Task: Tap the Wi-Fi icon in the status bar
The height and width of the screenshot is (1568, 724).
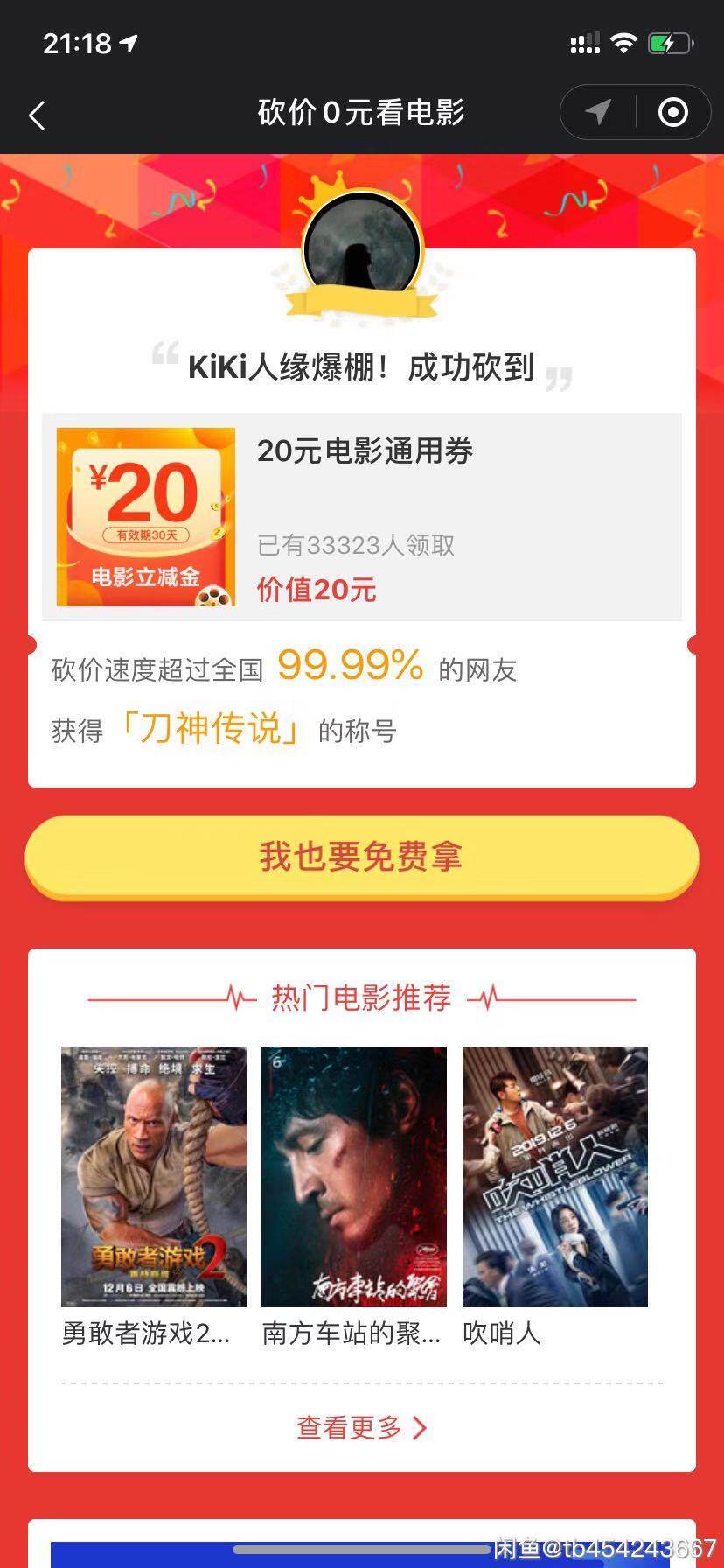Action: coord(623,43)
